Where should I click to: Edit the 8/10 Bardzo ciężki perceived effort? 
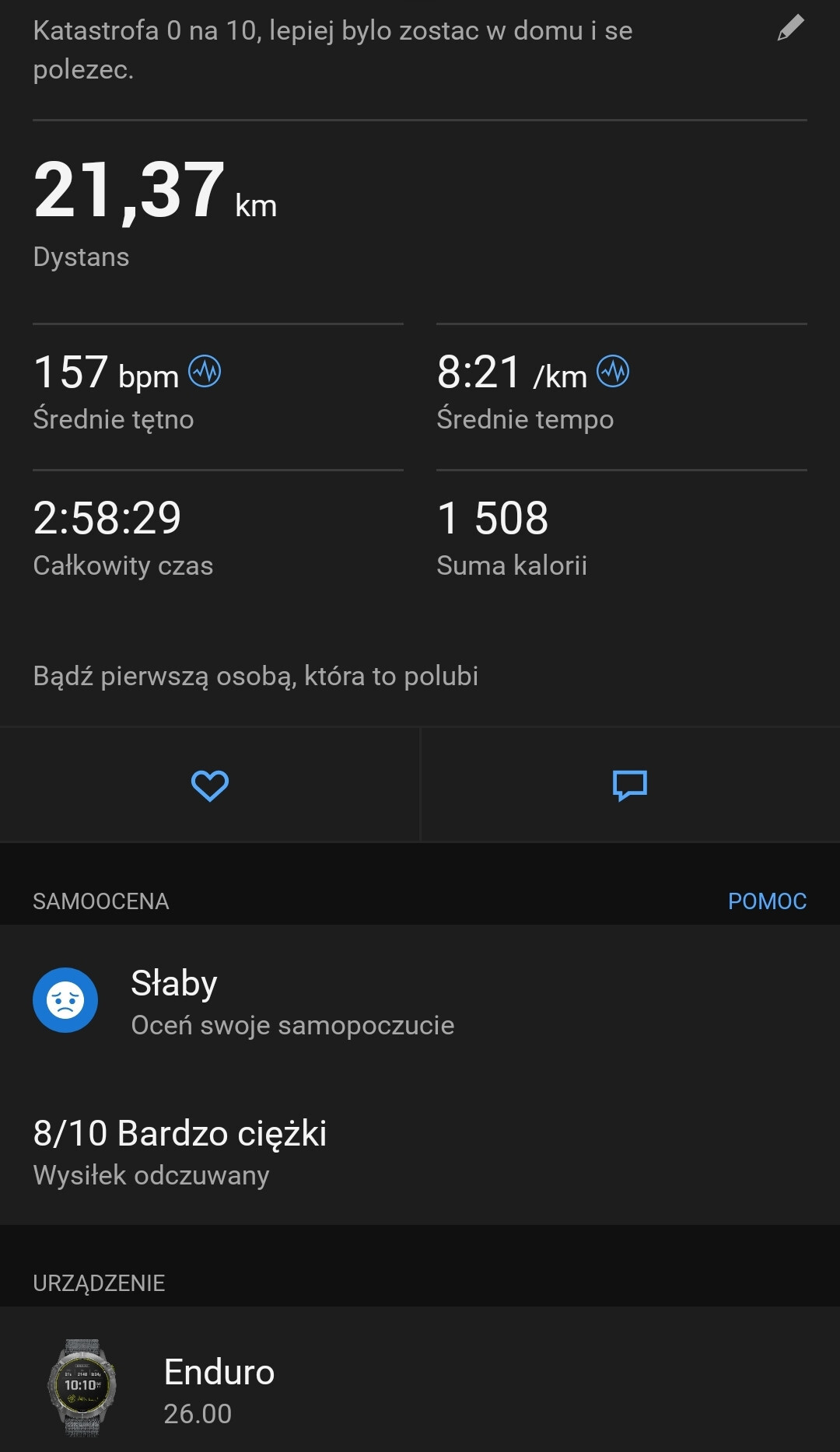click(x=180, y=1151)
